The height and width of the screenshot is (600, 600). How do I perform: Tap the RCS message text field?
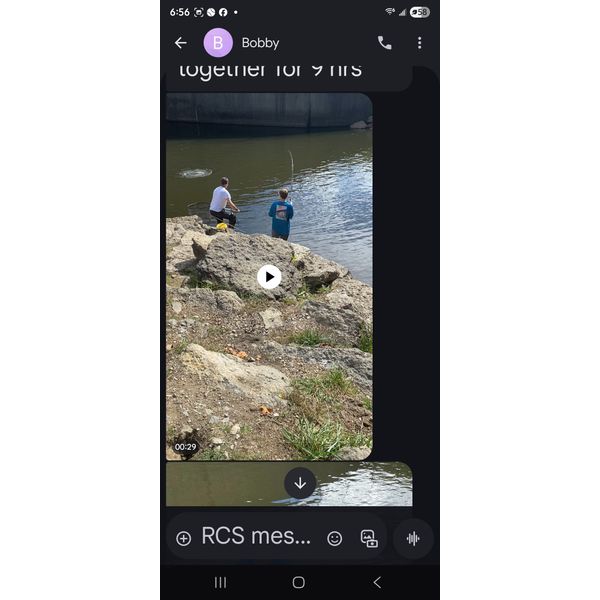click(x=256, y=537)
